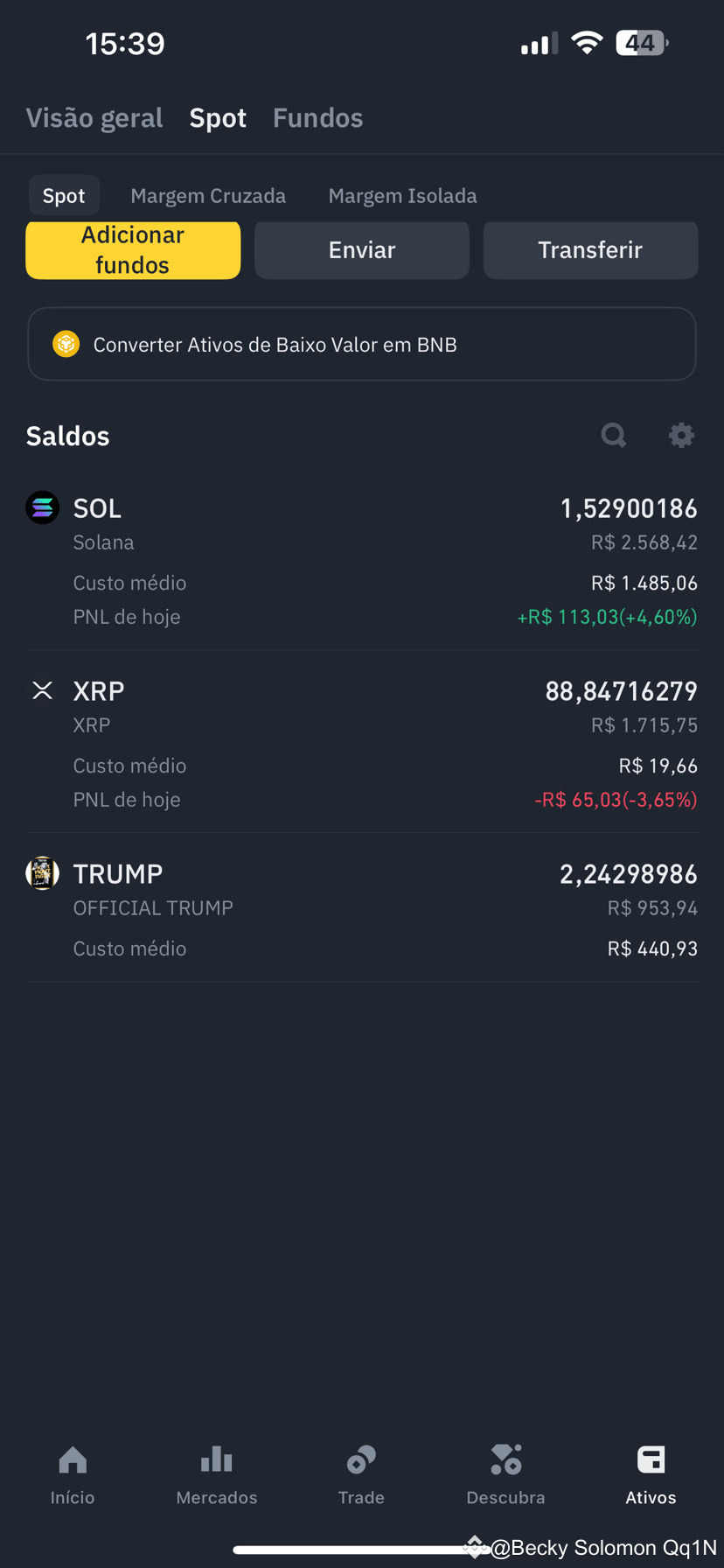The image size is (724, 1568).
Task: Tap the Adicionar fundos button
Action: point(133,250)
